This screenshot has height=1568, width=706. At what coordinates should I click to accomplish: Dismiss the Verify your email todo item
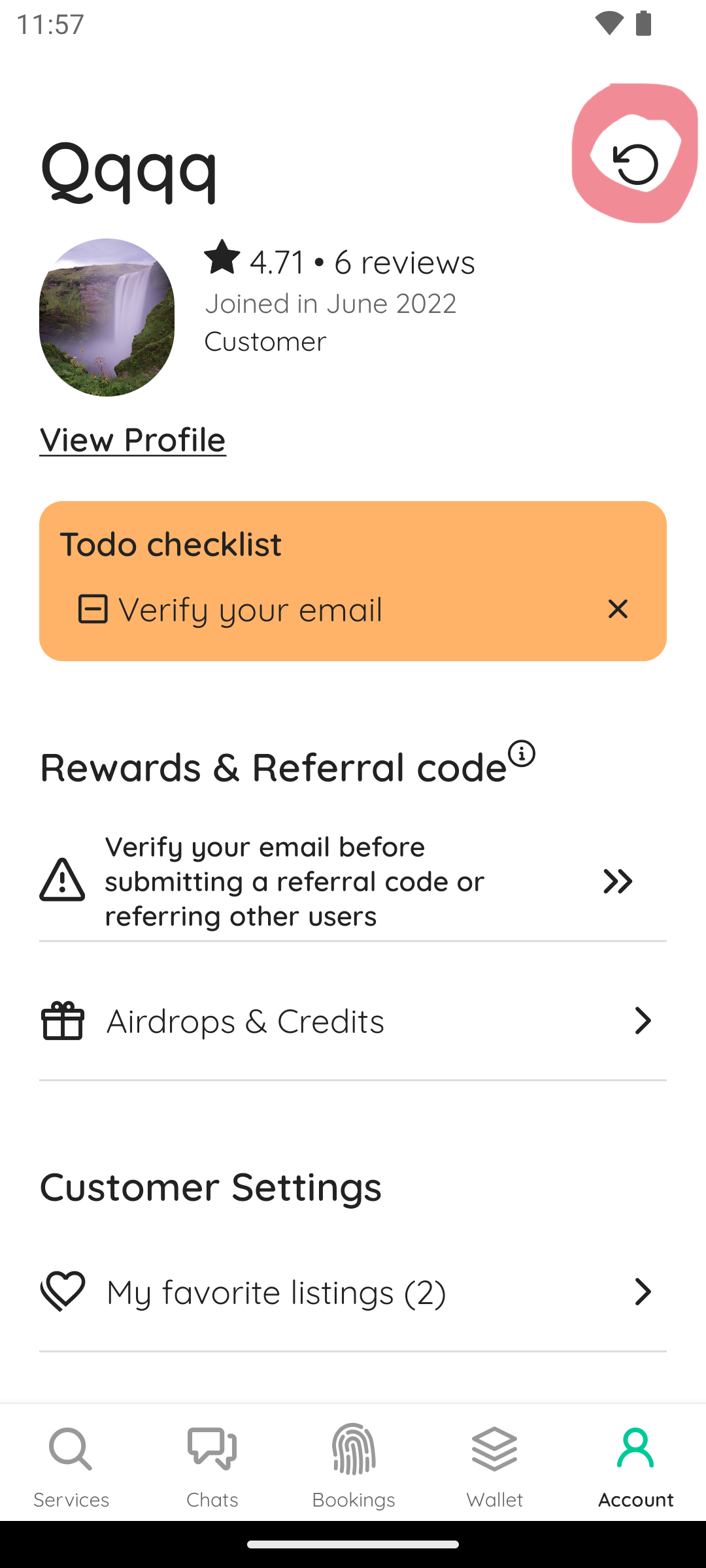pos(617,609)
